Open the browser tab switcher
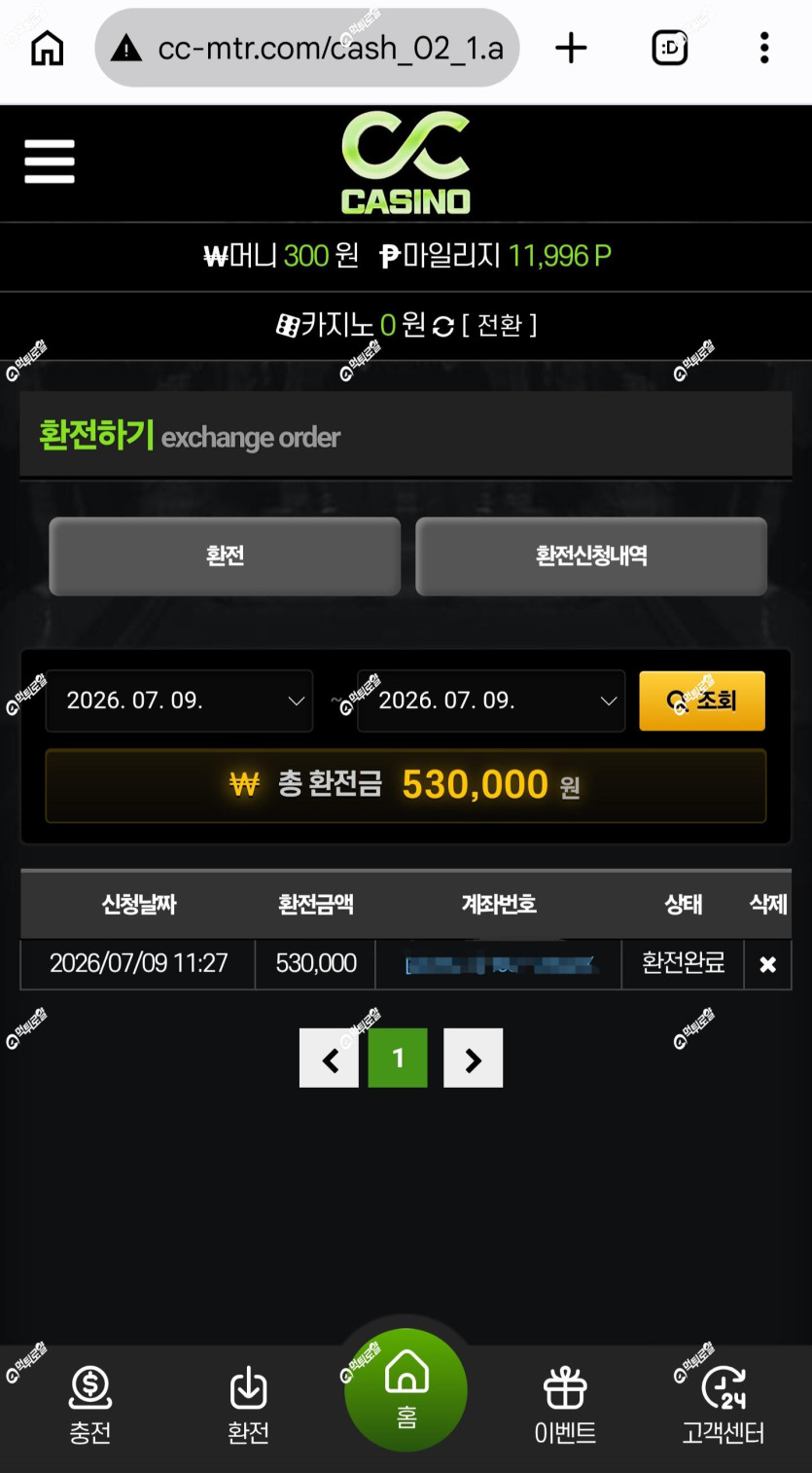This screenshot has height=1473, width=812. 669,48
